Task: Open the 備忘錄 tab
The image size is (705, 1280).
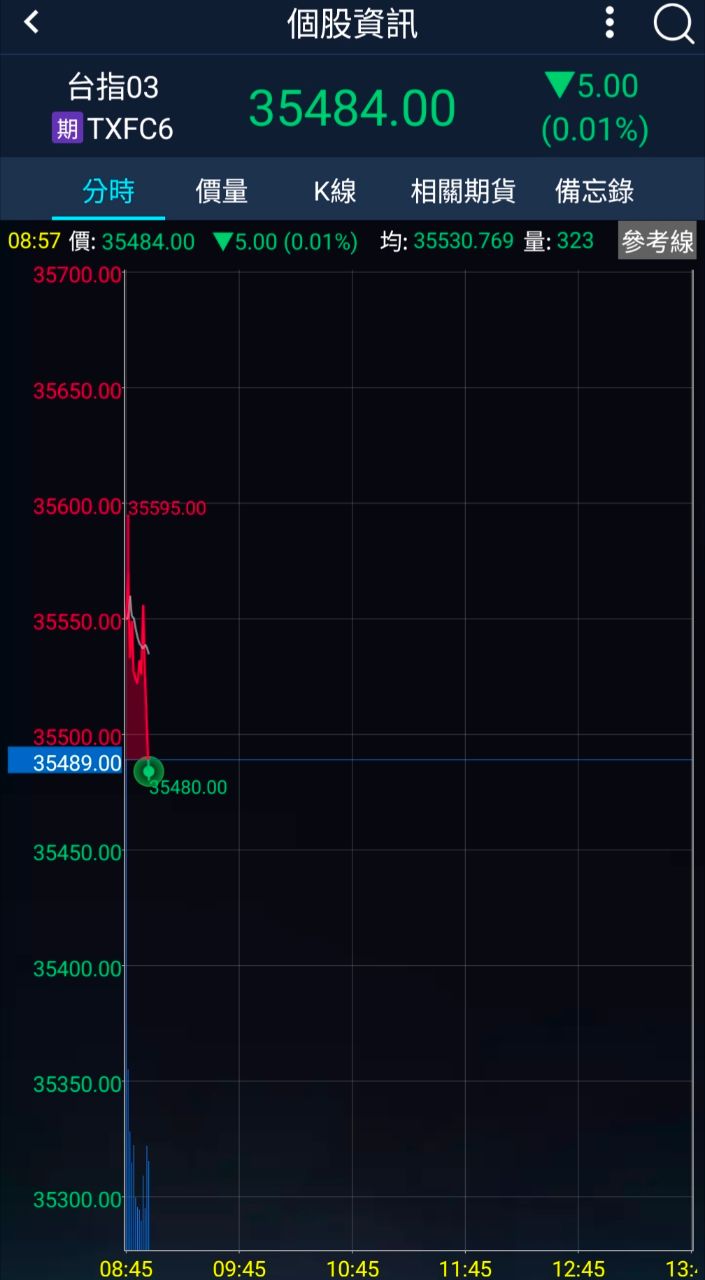Action: 594,191
